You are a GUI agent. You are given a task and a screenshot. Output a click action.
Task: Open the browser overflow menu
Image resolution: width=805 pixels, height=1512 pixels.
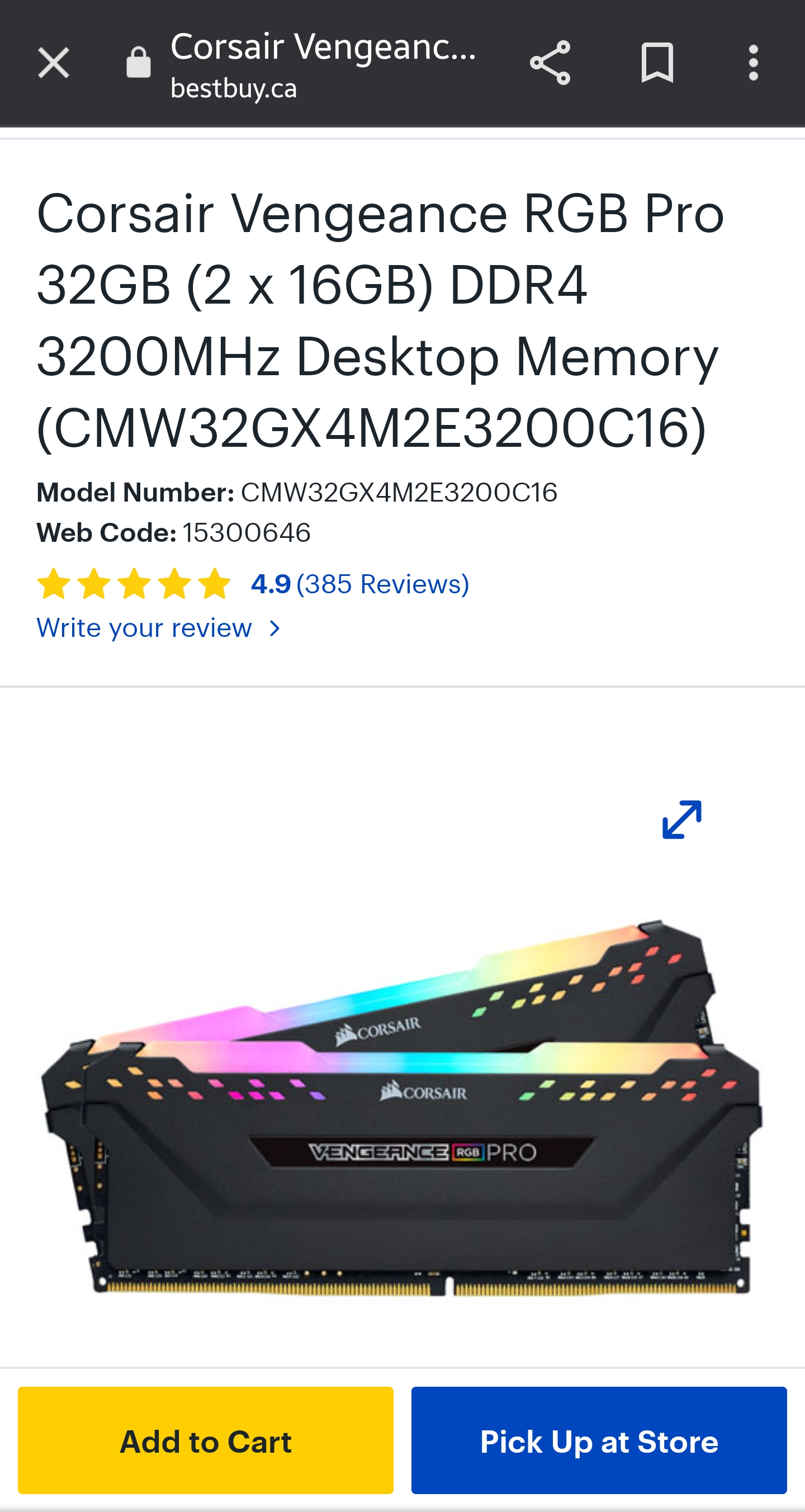click(x=754, y=63)
